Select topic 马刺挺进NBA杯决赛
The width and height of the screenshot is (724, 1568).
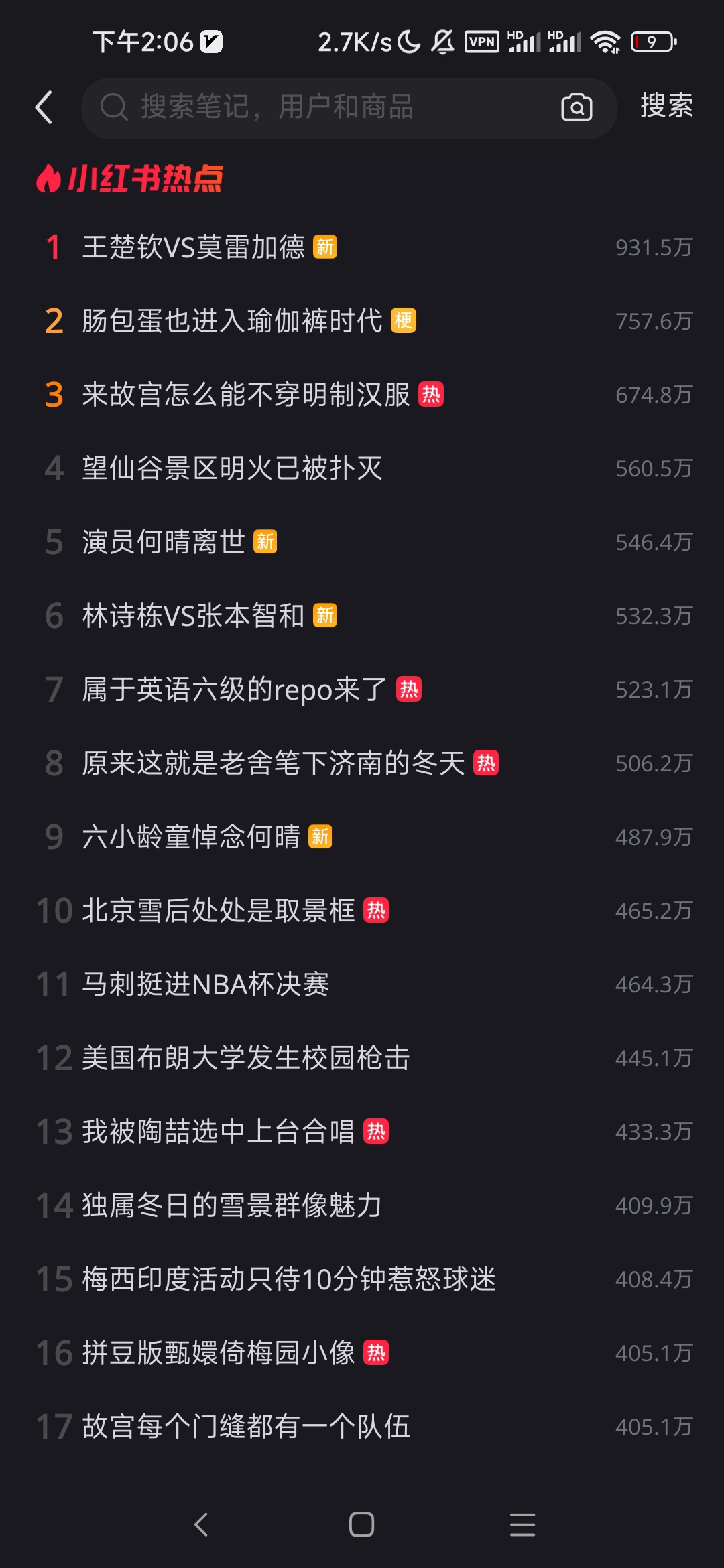click(205, 984)
